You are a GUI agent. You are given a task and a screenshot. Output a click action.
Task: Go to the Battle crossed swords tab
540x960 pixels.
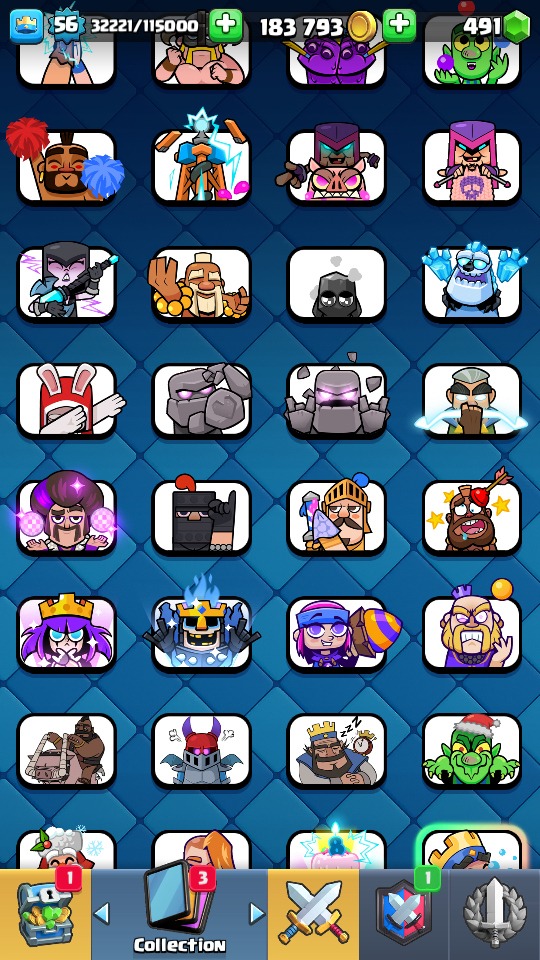pos(313,914)
